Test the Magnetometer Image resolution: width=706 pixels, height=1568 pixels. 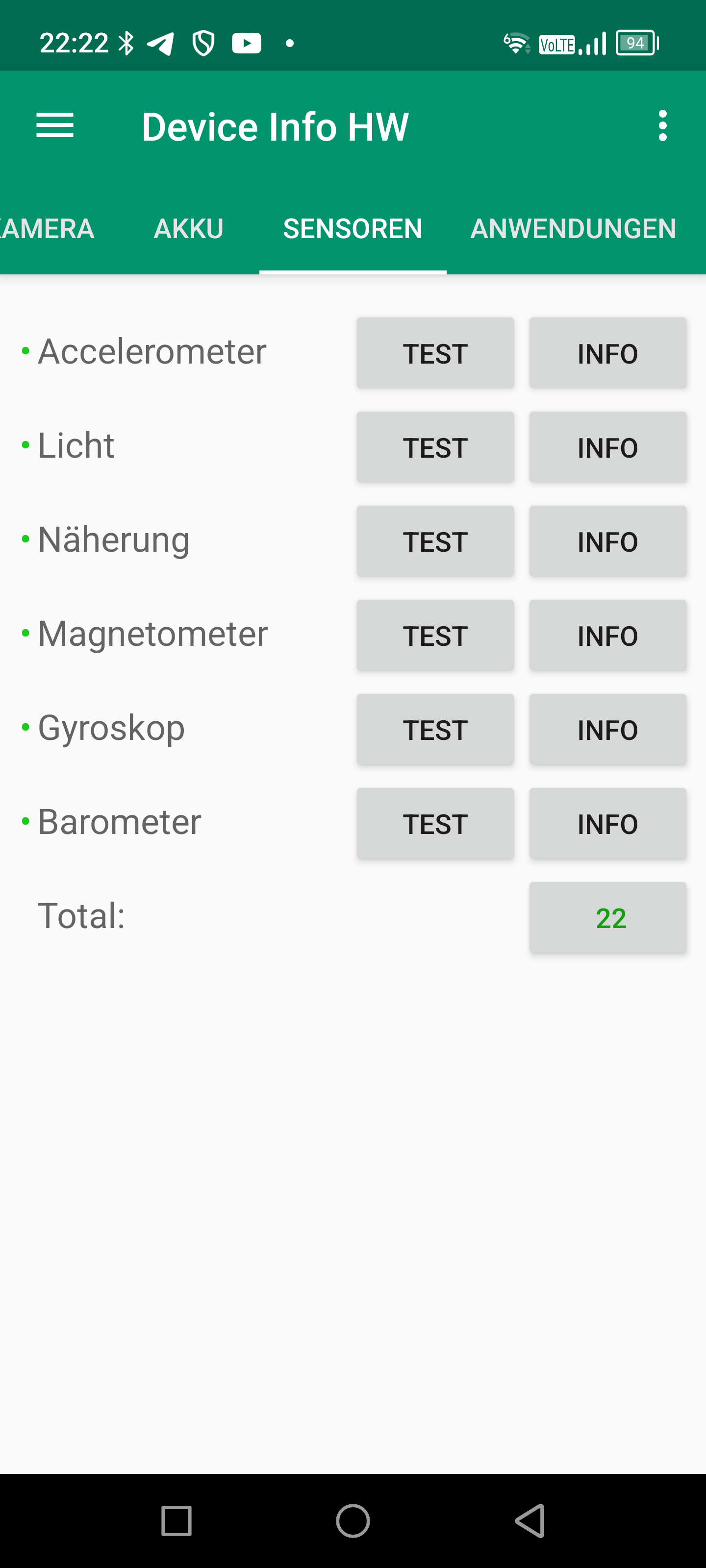(x=435, y=636)
